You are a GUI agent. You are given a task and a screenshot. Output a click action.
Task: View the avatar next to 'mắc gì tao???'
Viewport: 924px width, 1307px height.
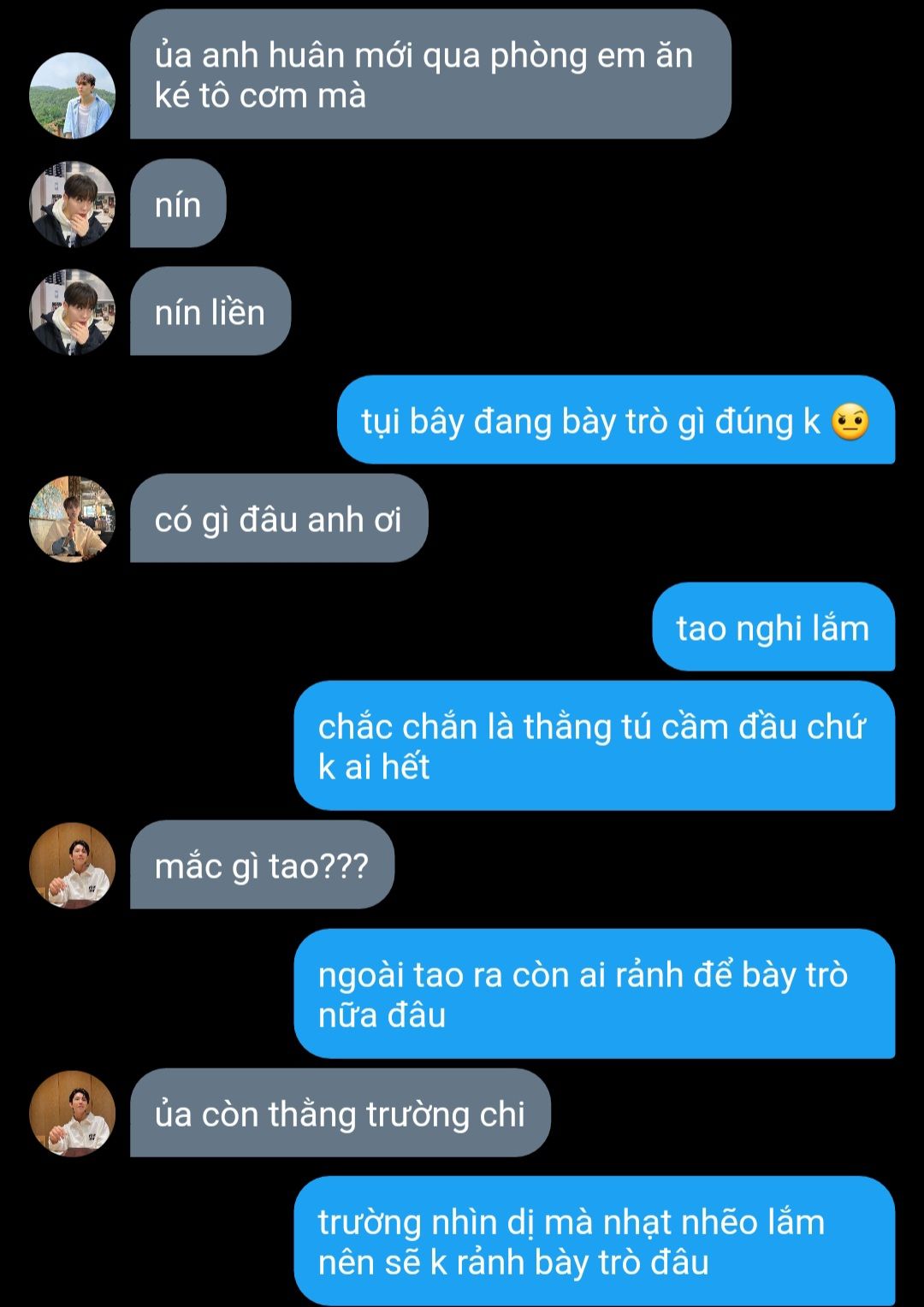coord(72,866)
